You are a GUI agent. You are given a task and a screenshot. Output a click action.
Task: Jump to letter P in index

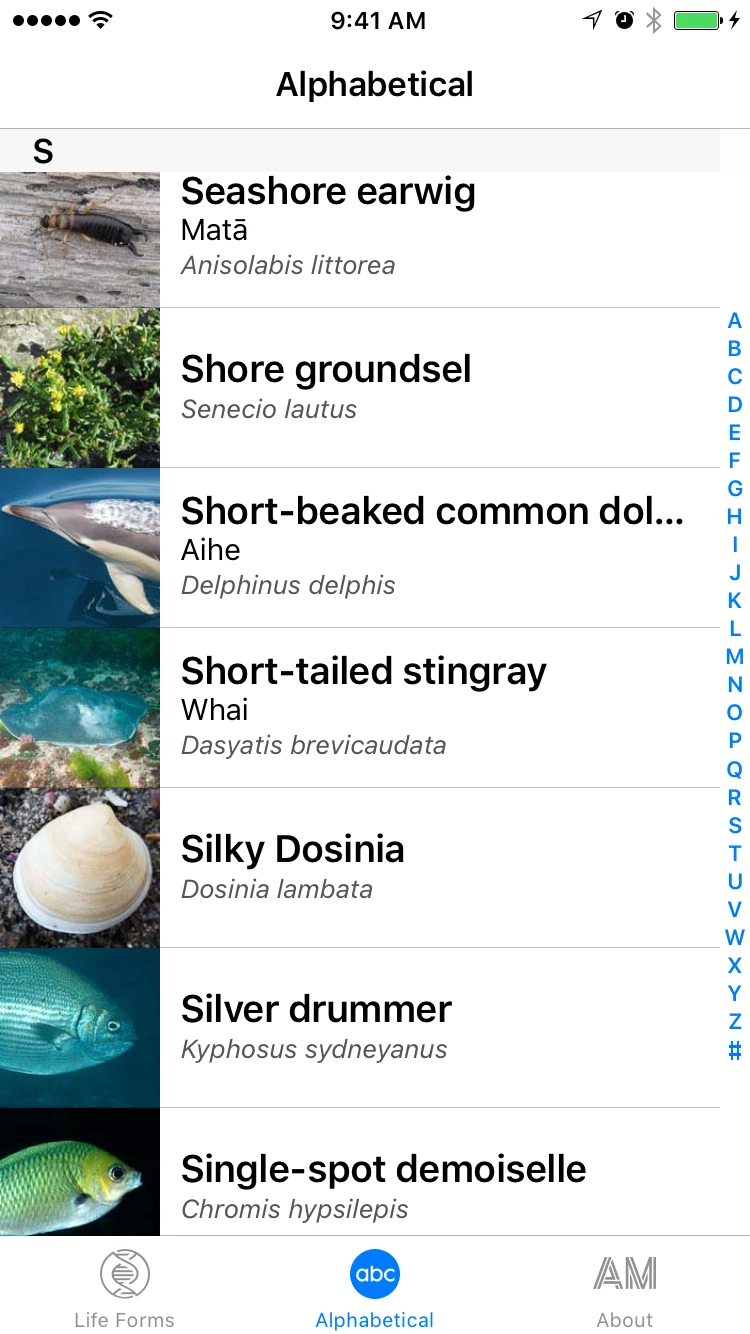click(x=735, y=741)
